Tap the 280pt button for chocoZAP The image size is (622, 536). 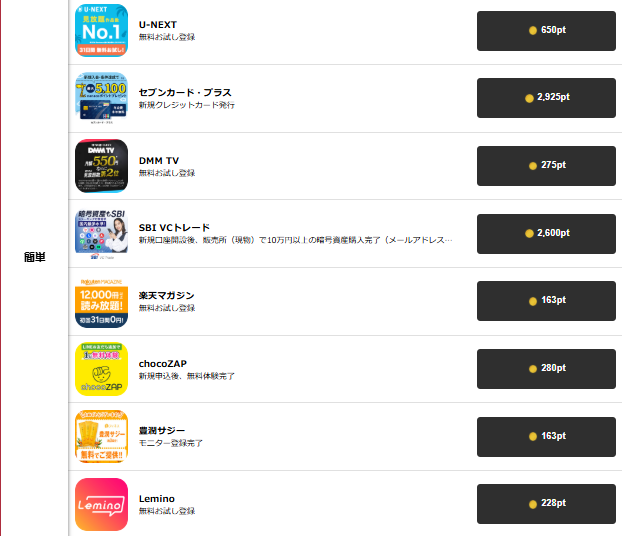click(546, 369)
